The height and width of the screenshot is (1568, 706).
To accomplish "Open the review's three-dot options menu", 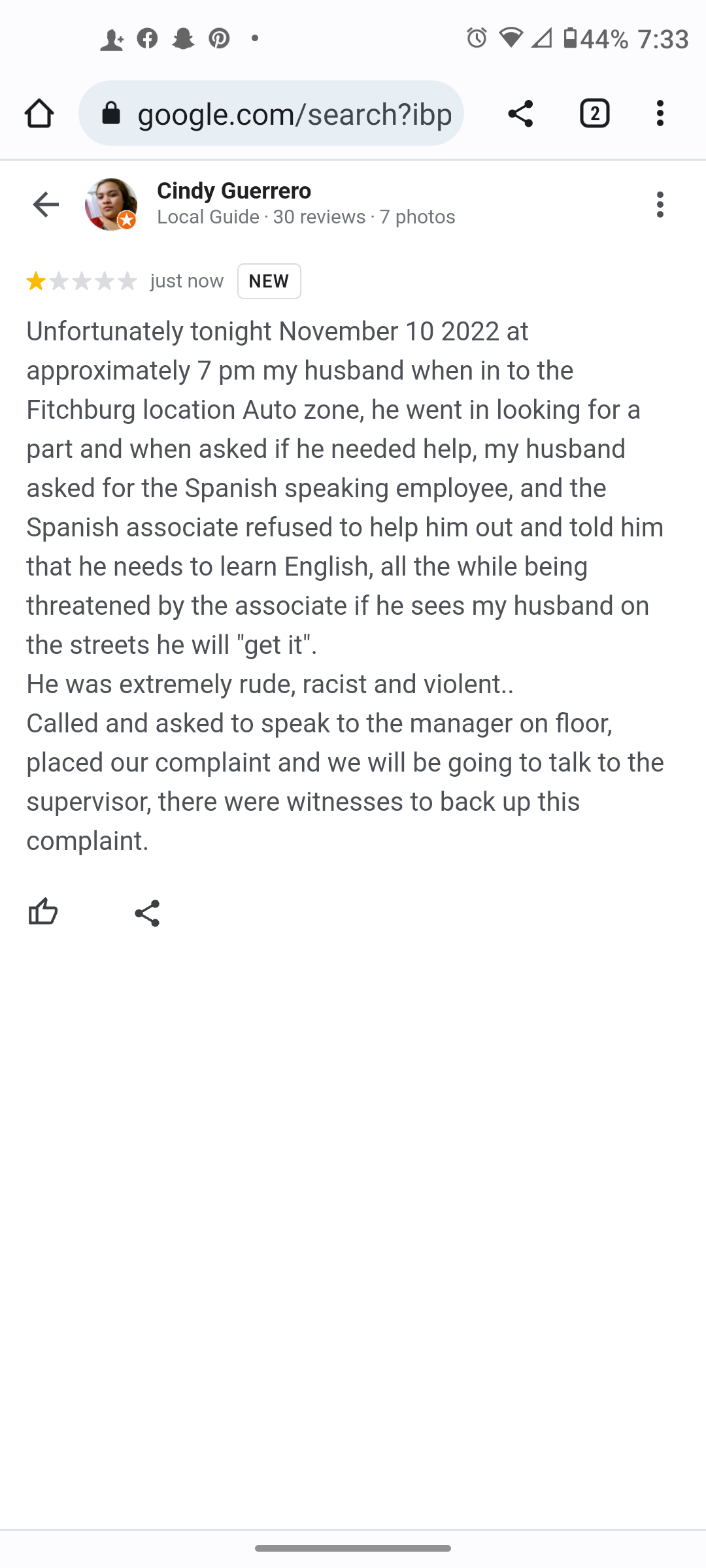I will pos(660,204).
